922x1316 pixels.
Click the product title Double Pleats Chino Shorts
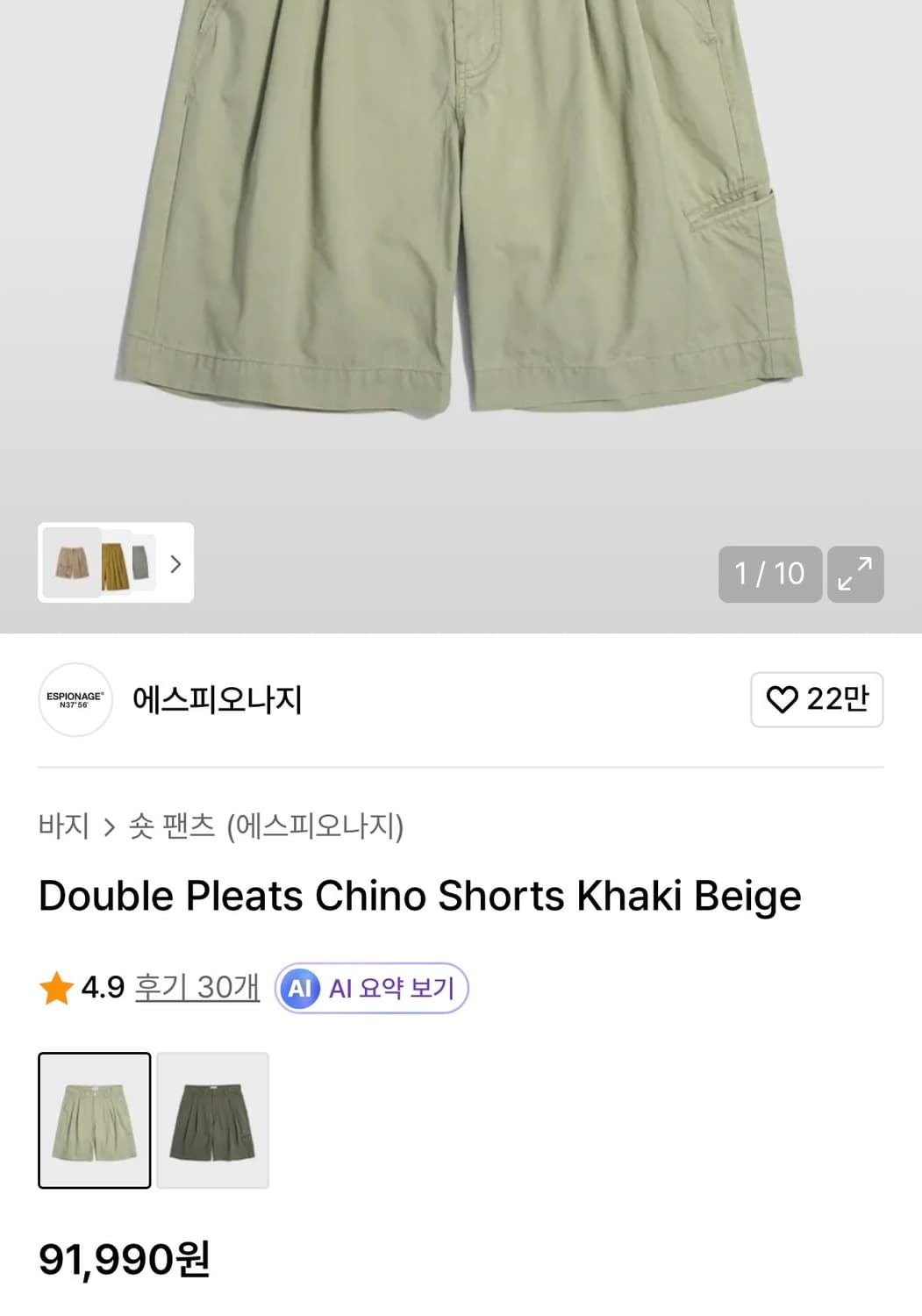pyautogui.click(x=418, y=896)
